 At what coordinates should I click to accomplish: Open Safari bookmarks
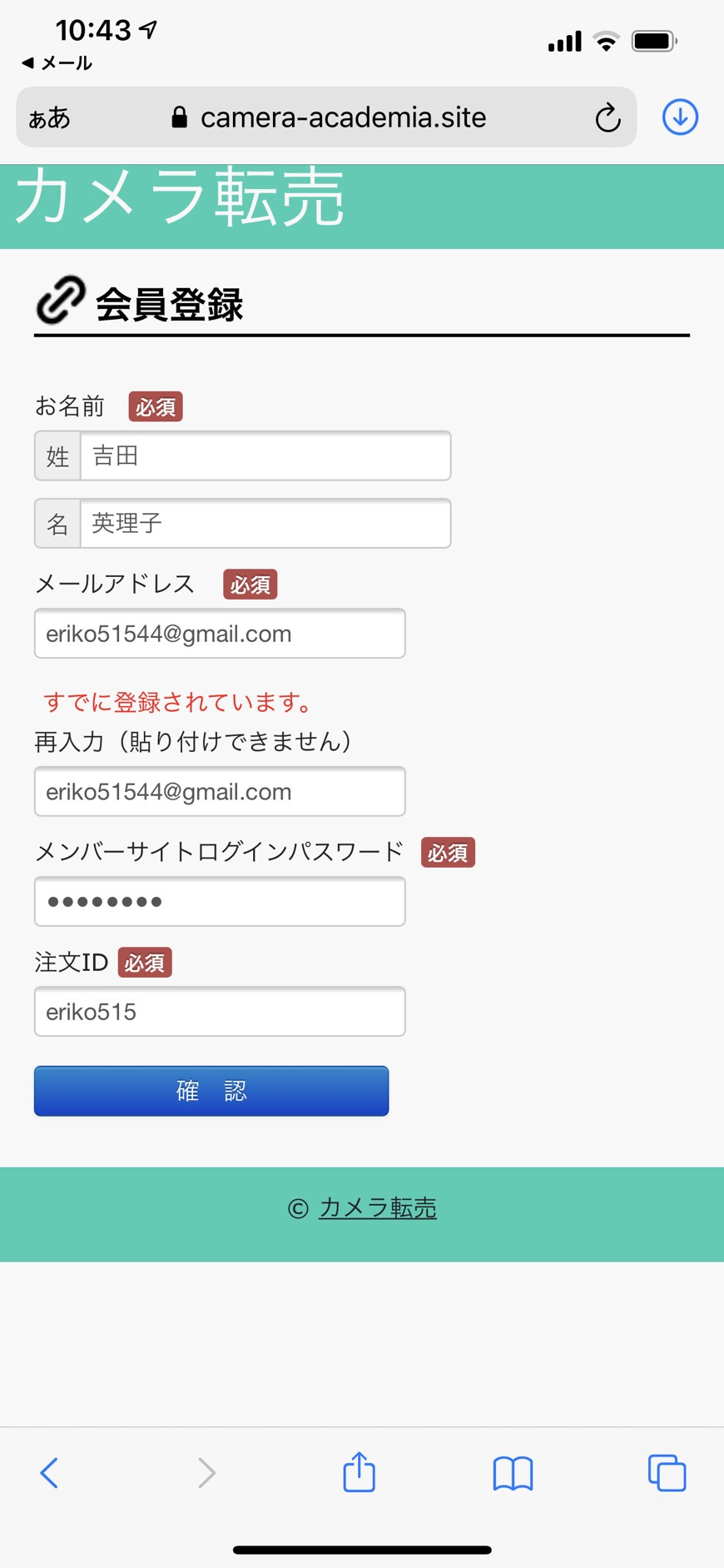(513, 1473)
